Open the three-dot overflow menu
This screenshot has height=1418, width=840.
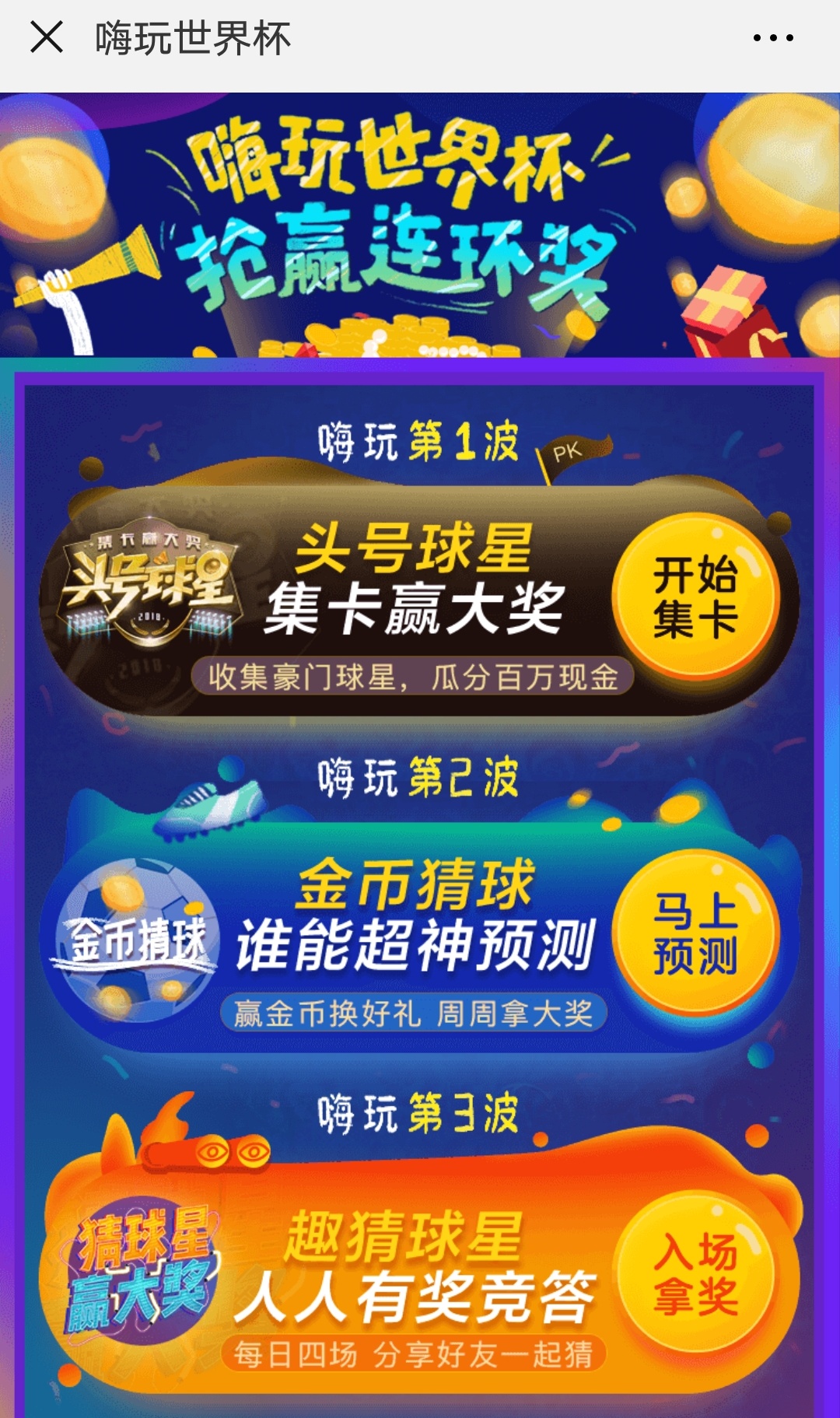(772, 37)
